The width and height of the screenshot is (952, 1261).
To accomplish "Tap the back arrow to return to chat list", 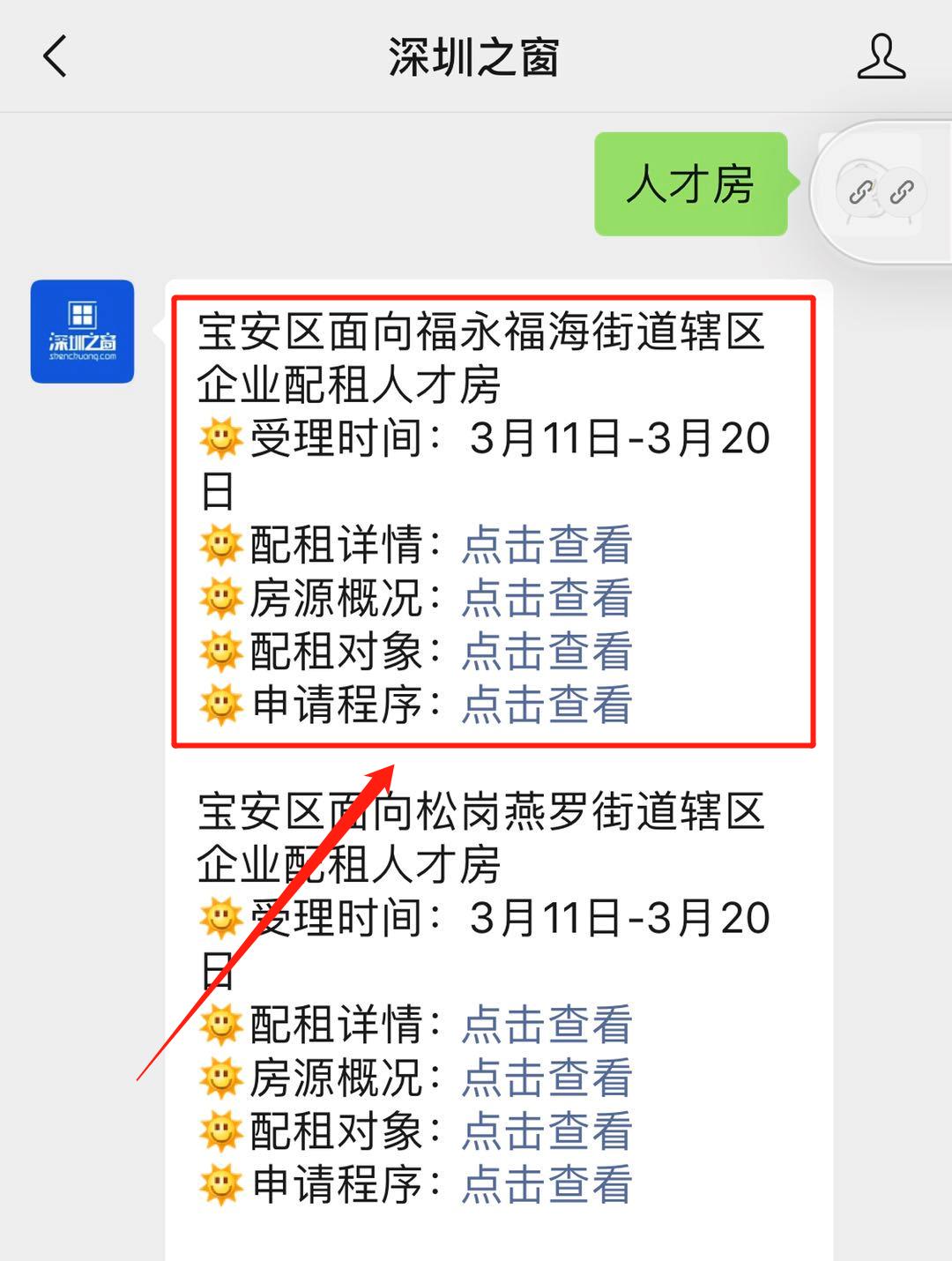I will coord(55,56).
